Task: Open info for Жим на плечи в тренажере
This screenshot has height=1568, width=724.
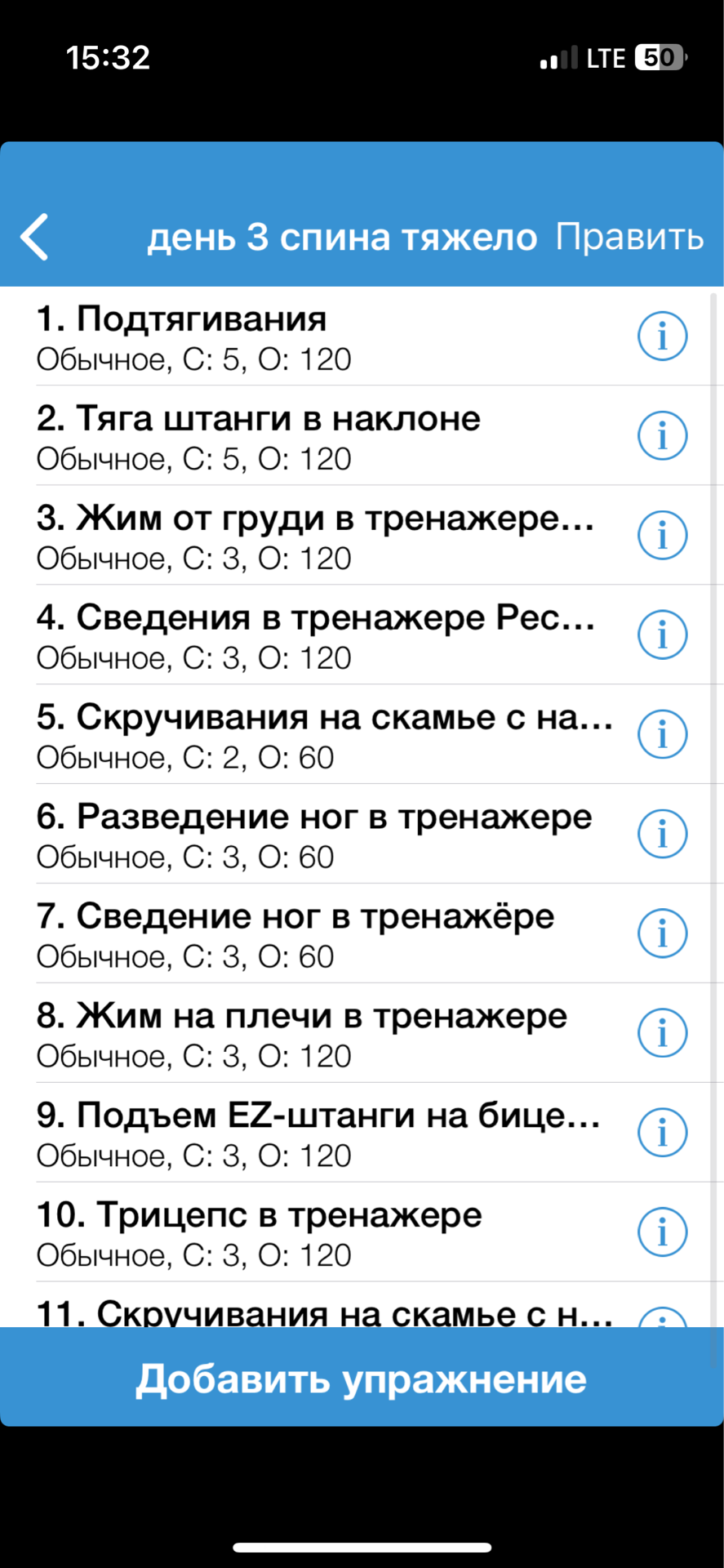Action: pos(662,1034)
